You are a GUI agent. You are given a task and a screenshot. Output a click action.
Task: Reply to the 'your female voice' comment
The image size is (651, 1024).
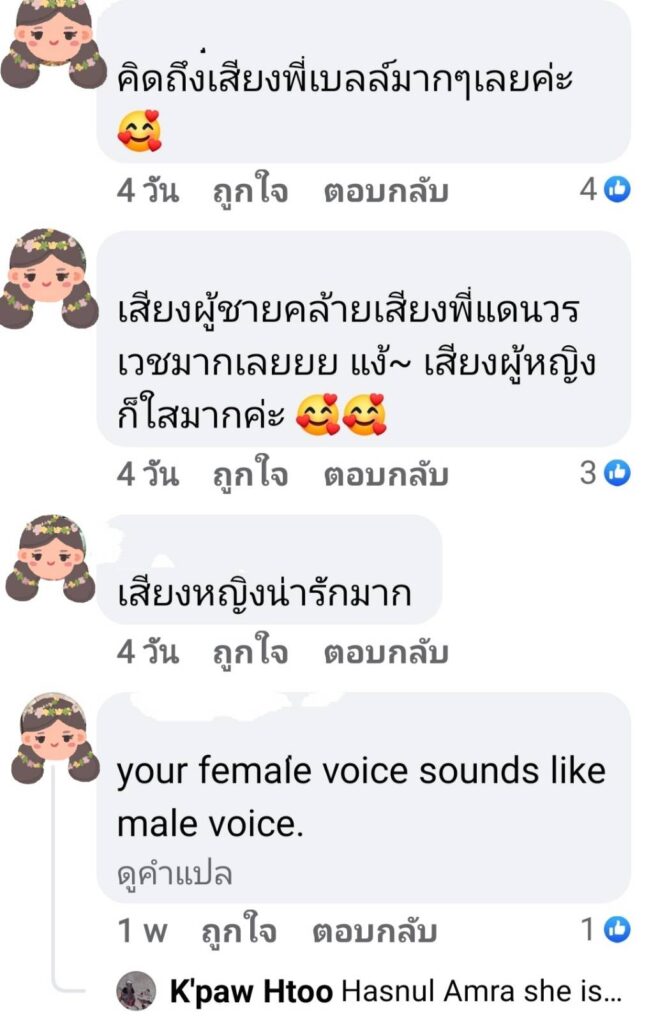374,932
